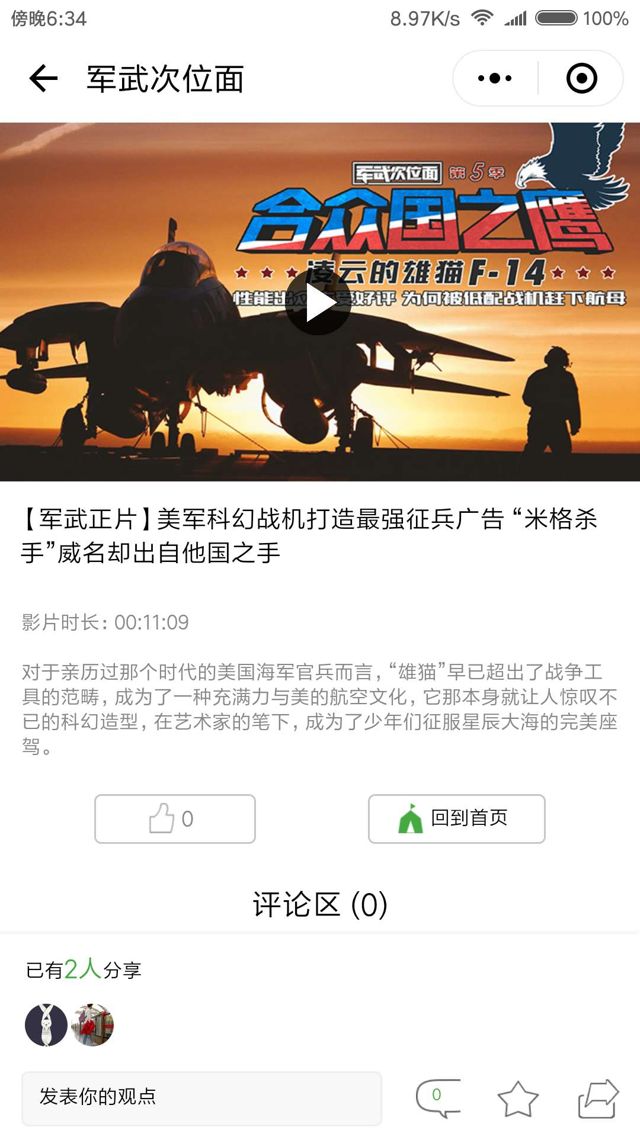640x1137 pixels.
Task: Open the mini program more-options menu
Action: pos(495,78)
